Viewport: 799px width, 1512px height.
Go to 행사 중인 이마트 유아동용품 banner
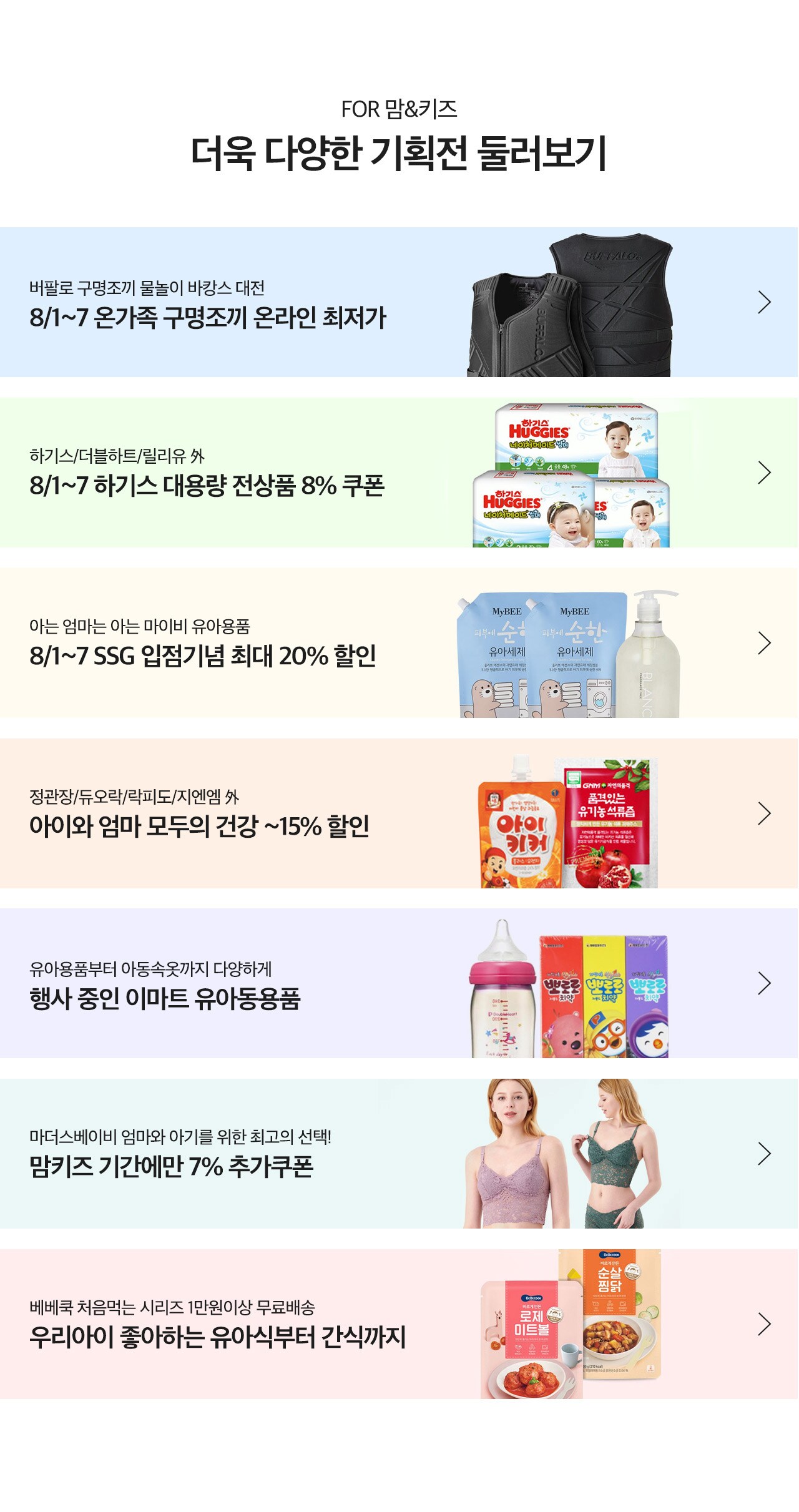click(x=399, y=983)
